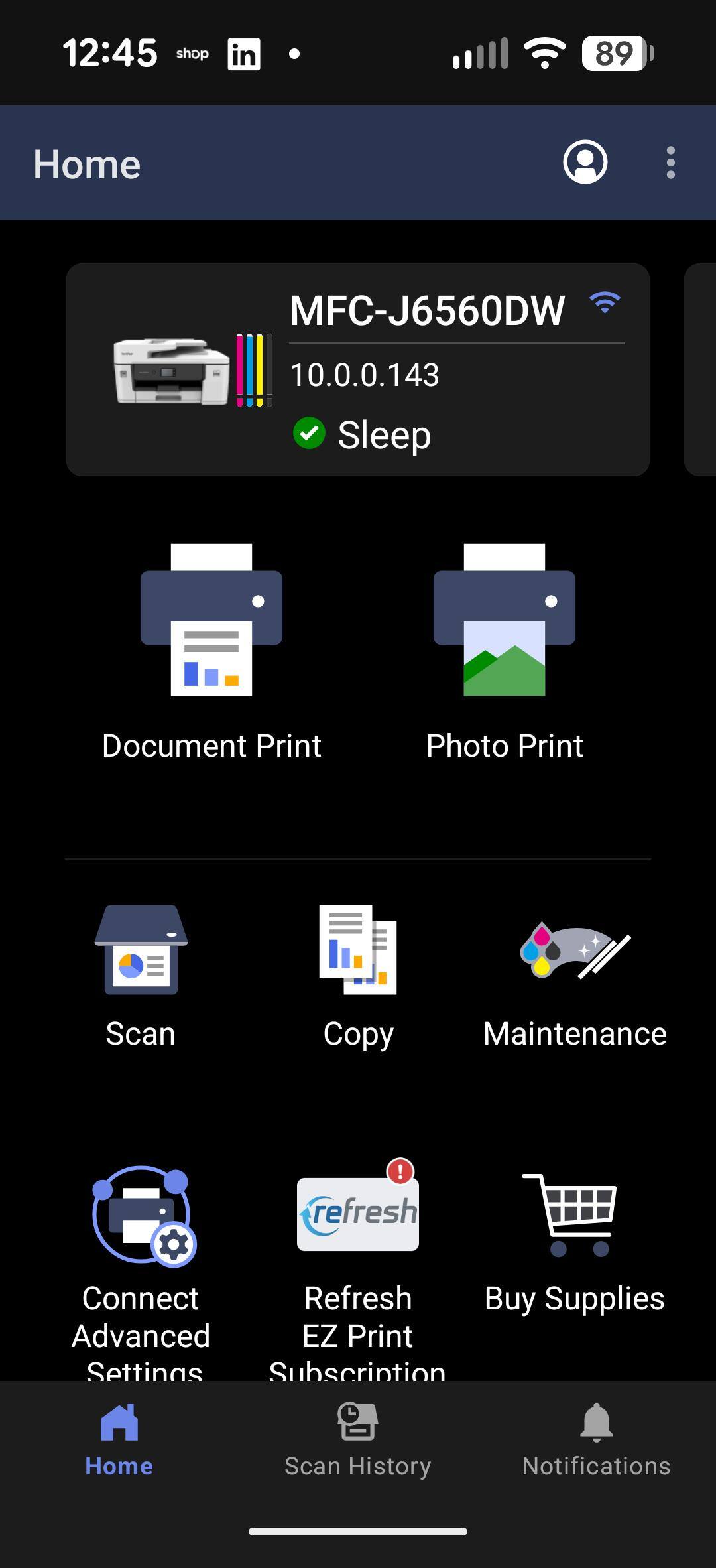
Task: Go to printer Maintenance
Action: click(575, 975)
